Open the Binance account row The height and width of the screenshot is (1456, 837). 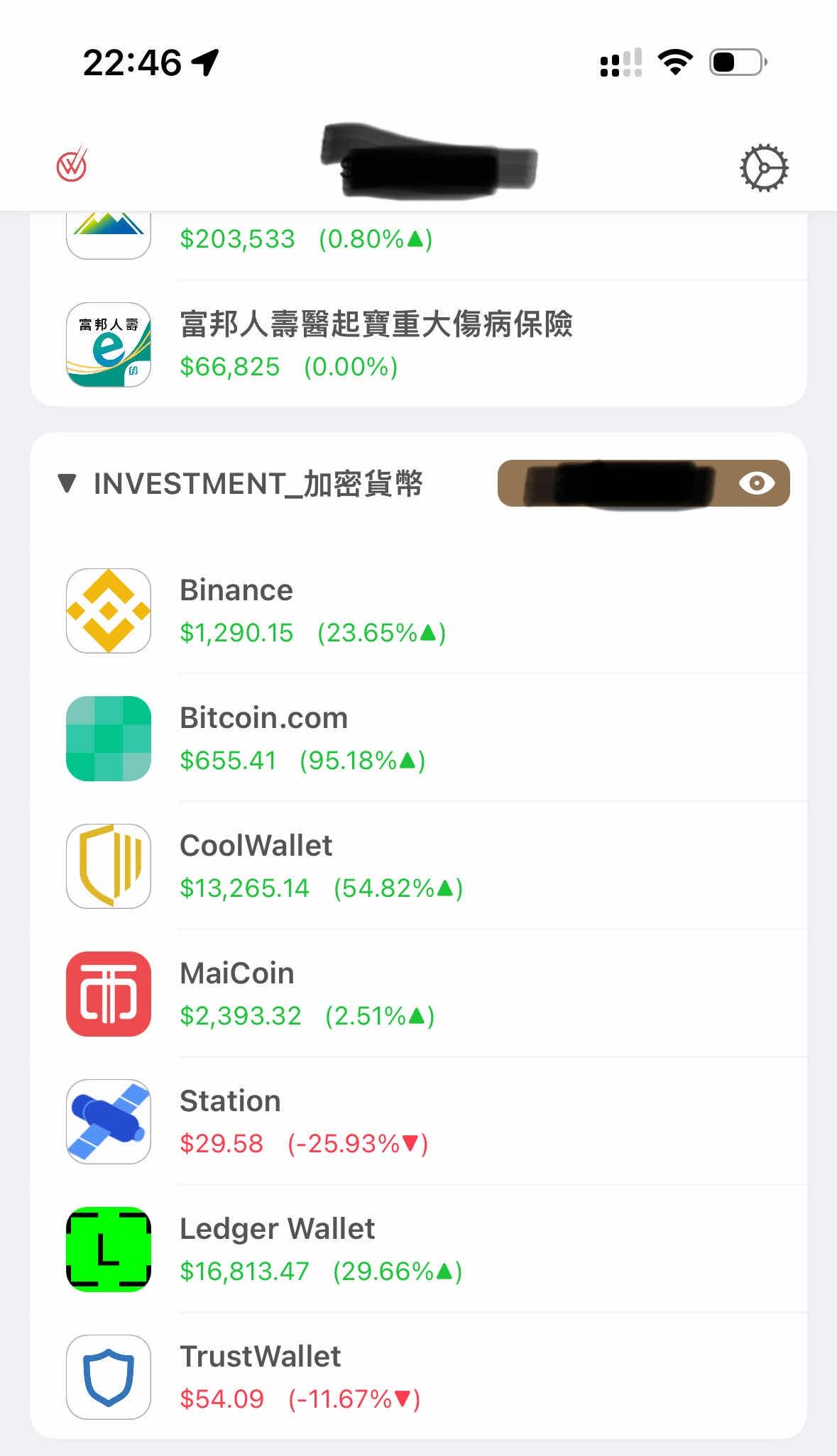(419, 611)
